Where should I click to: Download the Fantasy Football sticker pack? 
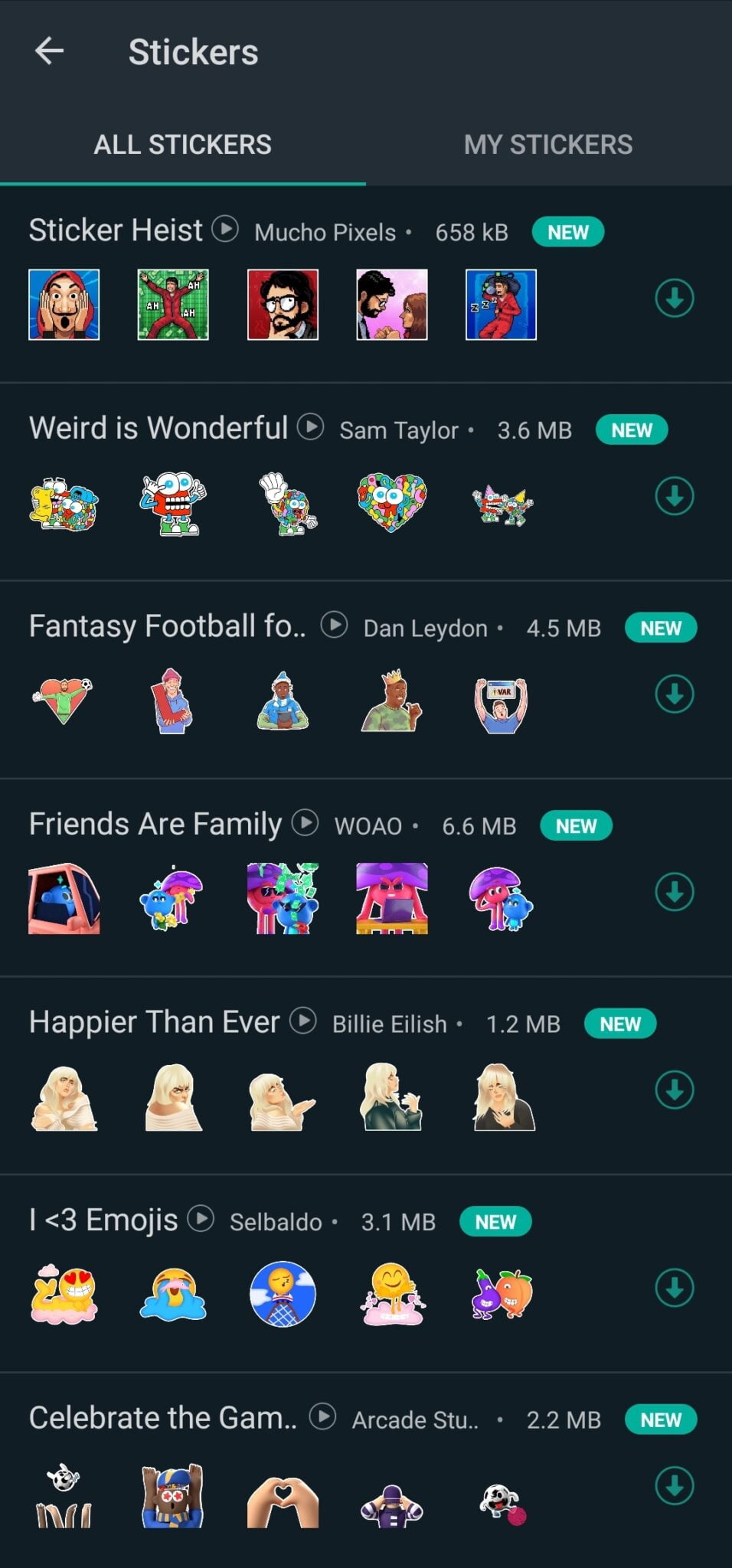click(x=675, y=694)
